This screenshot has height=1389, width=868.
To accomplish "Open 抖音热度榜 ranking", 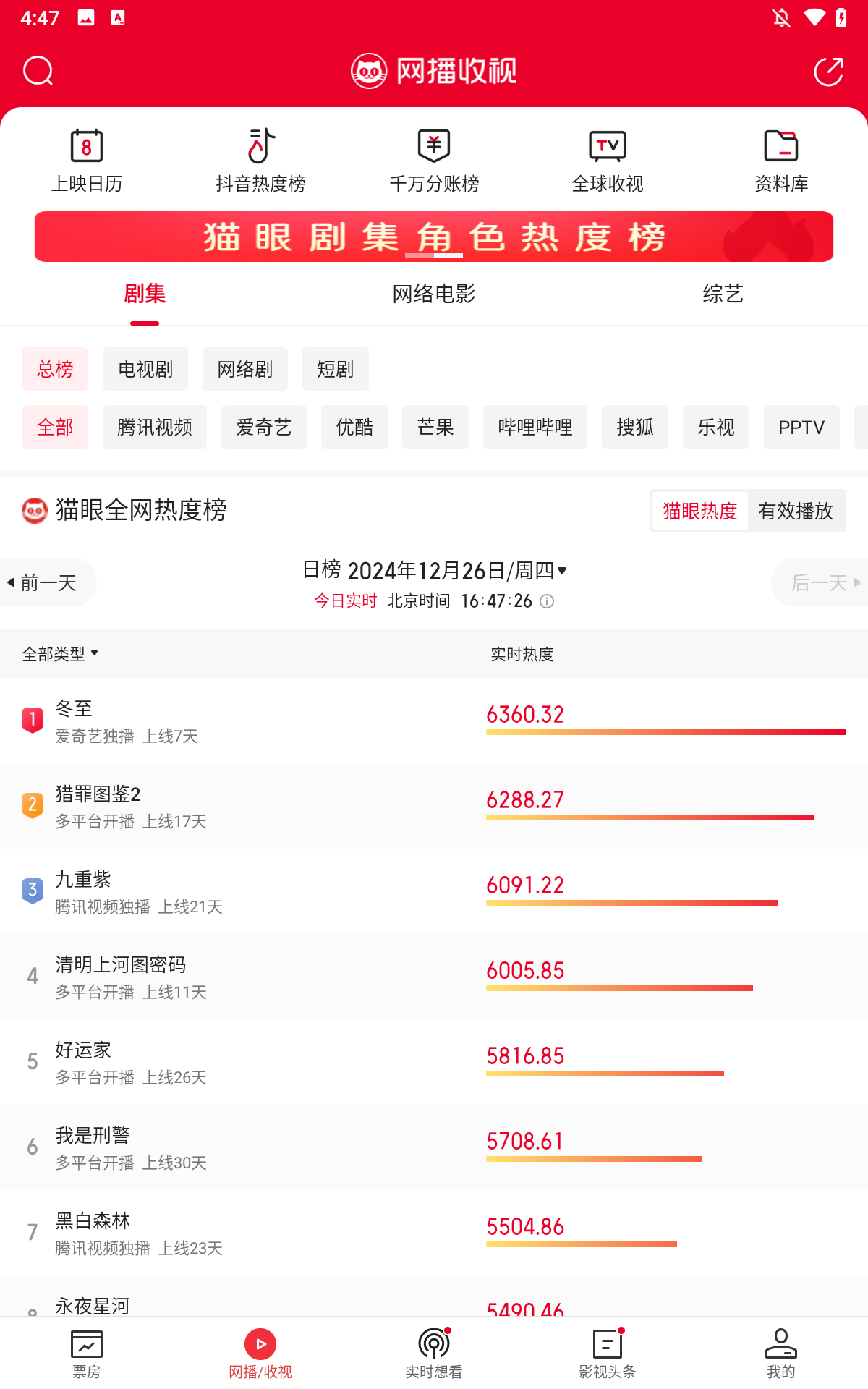I will click(x=260, y=161).
